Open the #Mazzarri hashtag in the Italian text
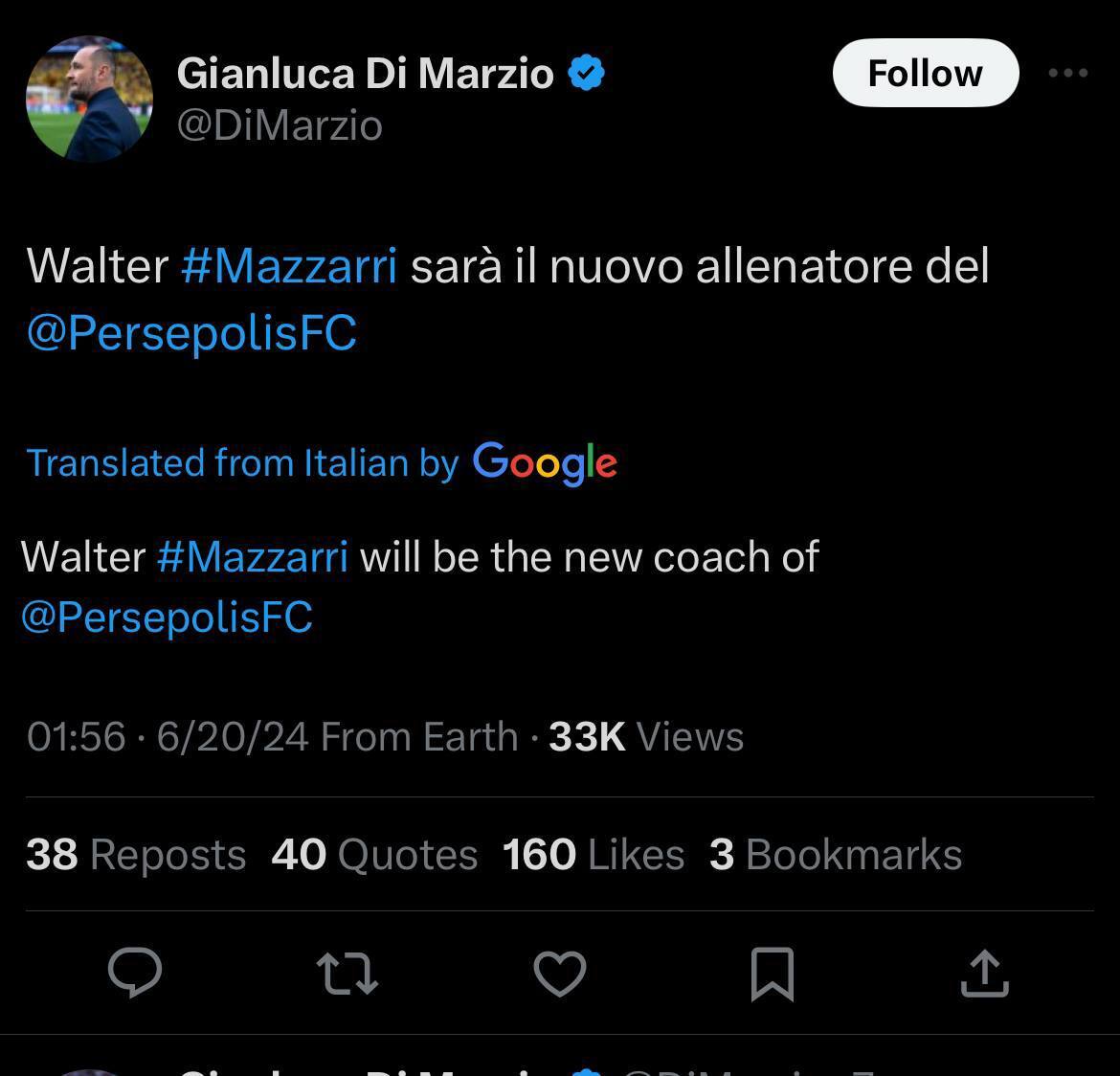The height and width of the screenshot is (1076, 1120). [288, 266]
